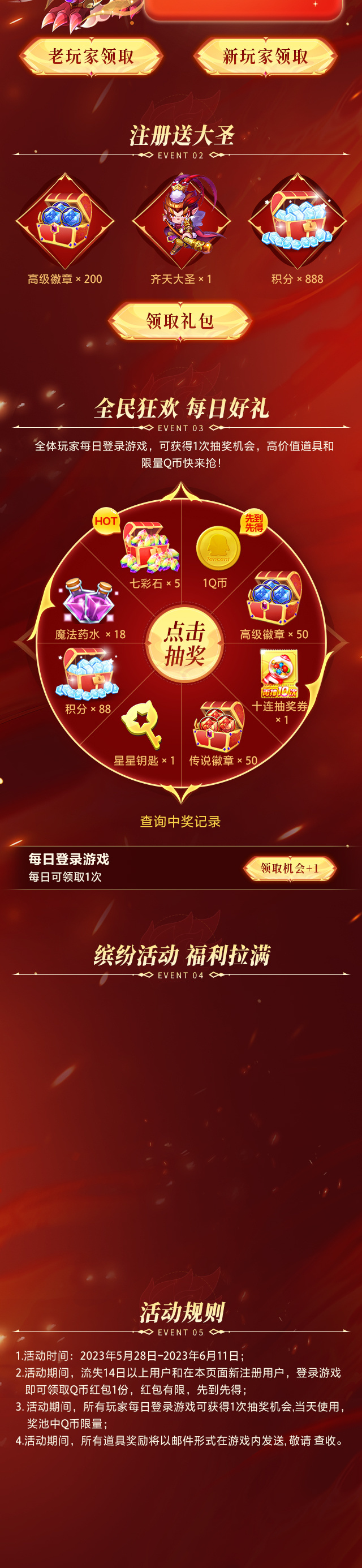Image resolution: width=362 pixels, height=1568 pixels.
Task: Claim the 新玩家领取 reward
Action: [x=265, y=57]
